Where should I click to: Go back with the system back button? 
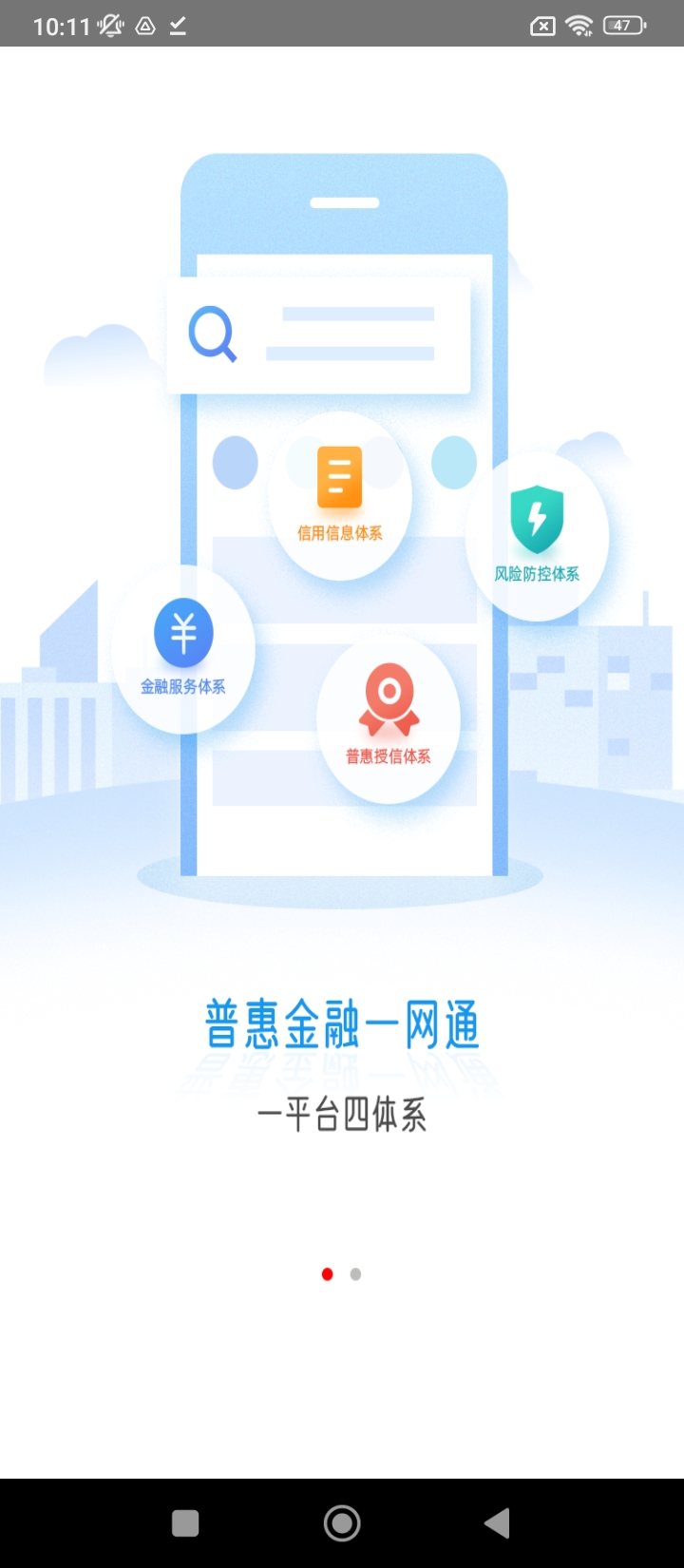497,1523
